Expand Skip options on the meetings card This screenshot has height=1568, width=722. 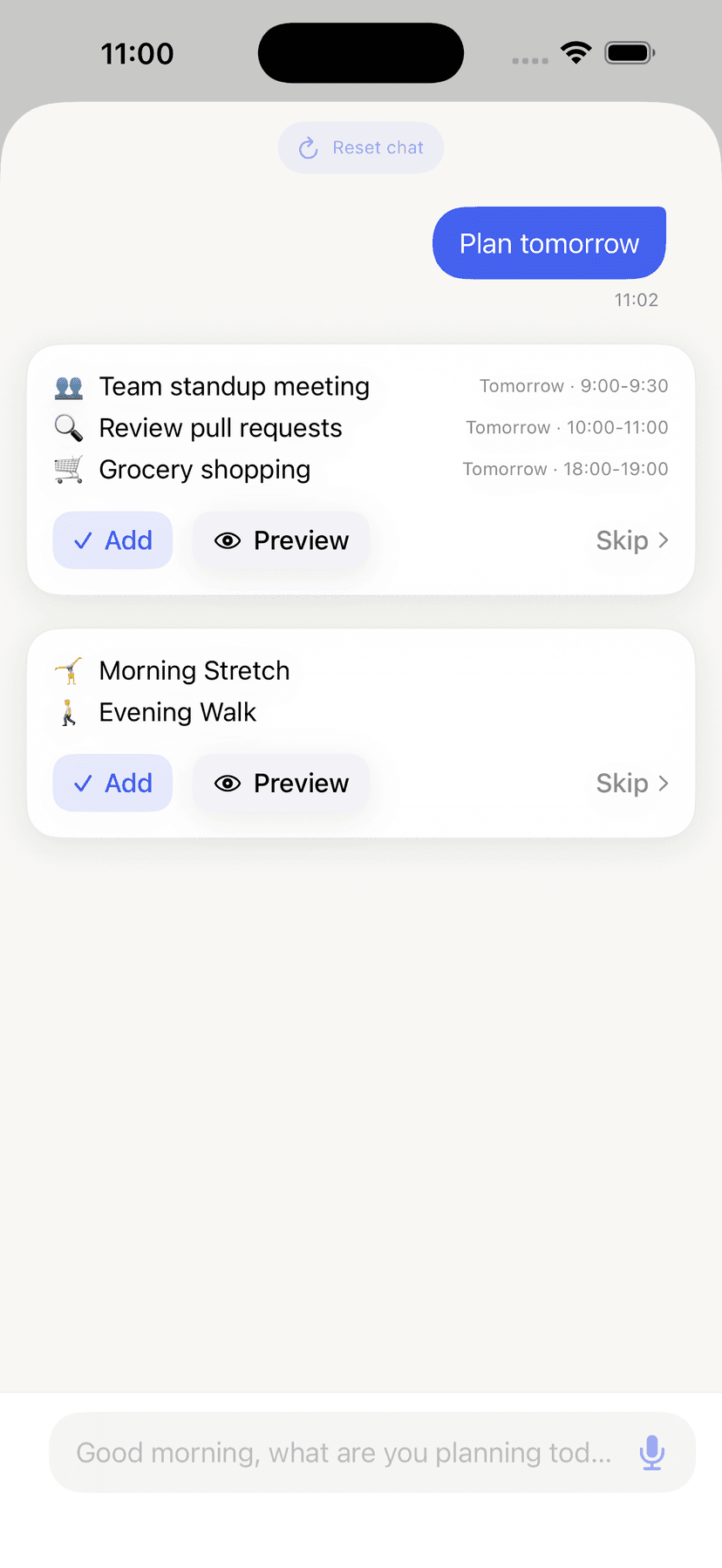[x=632, y=540]
